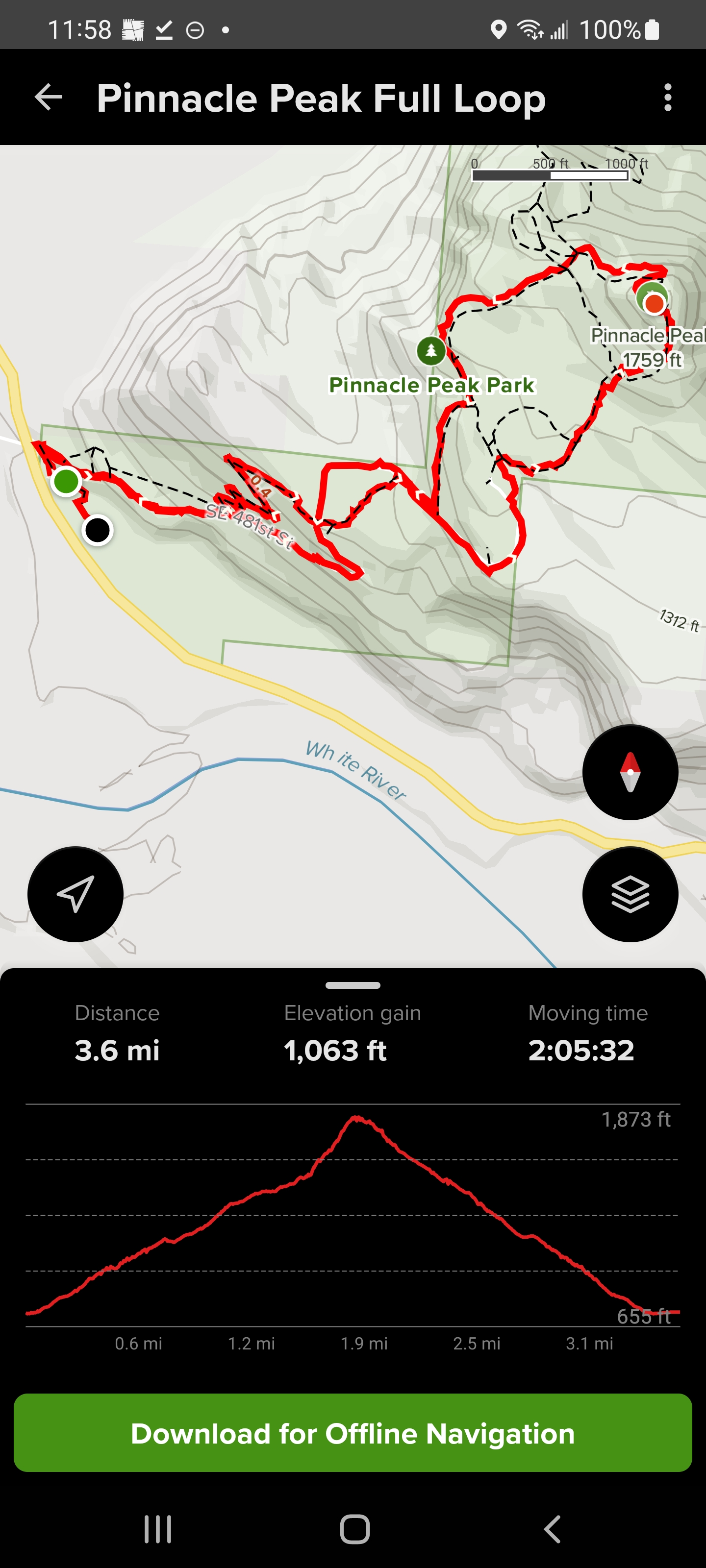Open the three-dot overflow menu
This screenshot has width=706, height=1568.
(x=668, y=98)
